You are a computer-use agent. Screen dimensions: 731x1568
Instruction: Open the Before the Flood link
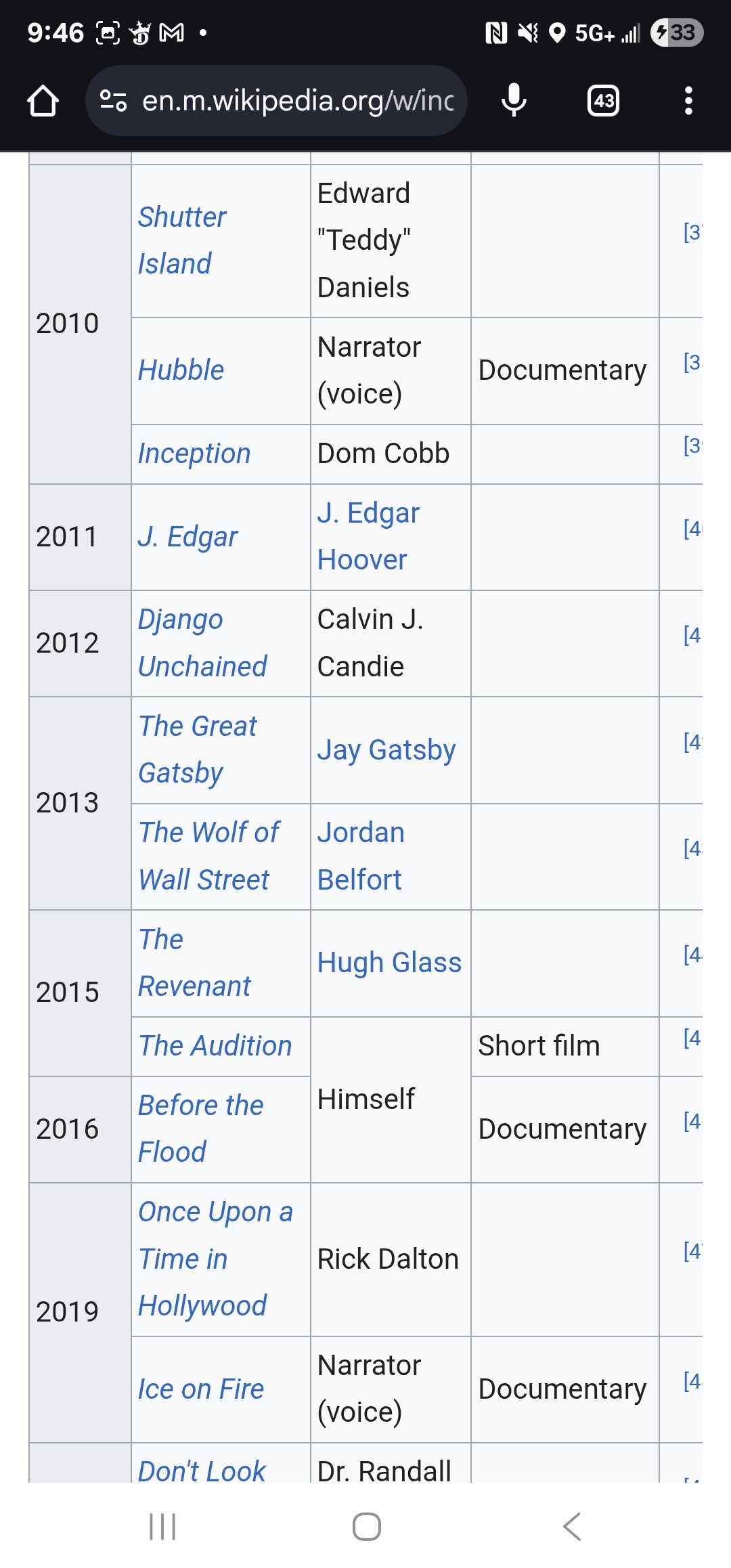coord(200,1129)
